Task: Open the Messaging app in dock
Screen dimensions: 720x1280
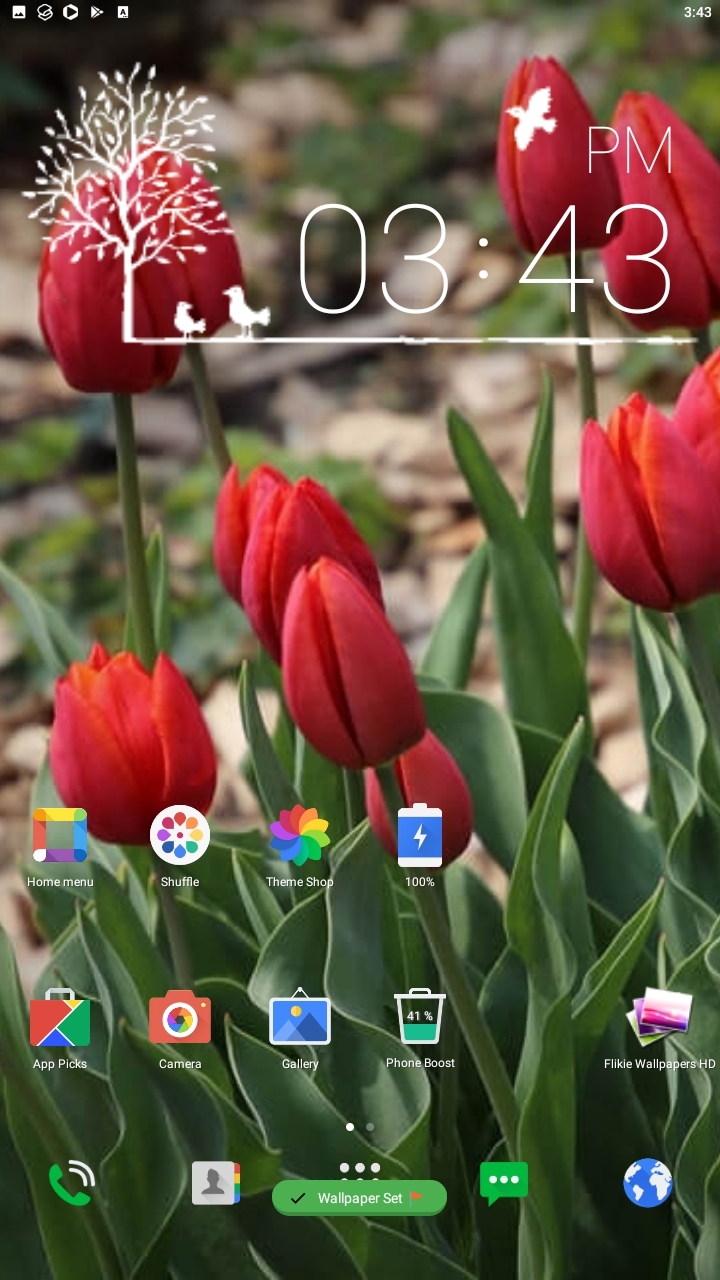Action: (x=504, y=1184)
